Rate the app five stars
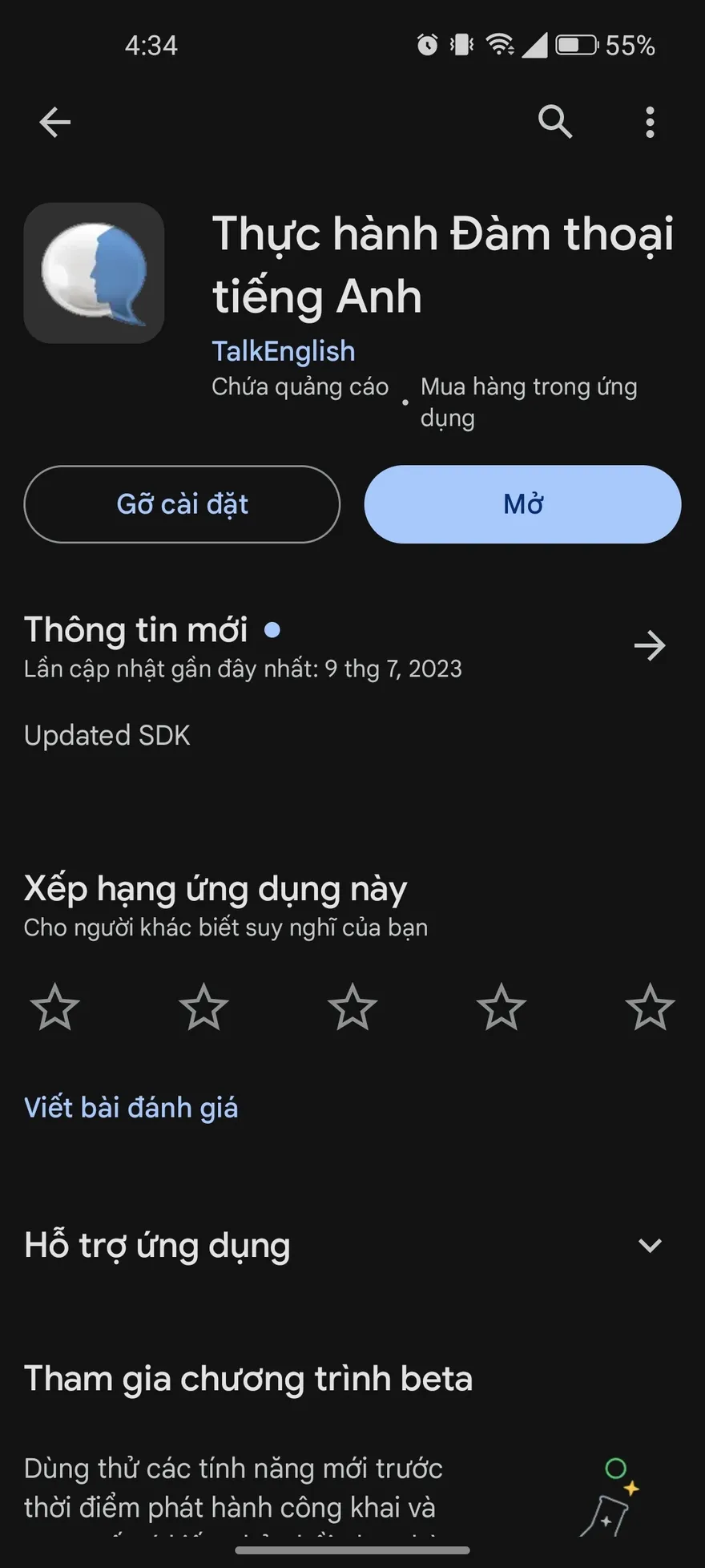This screenshot has width=705, height=1568. point(649,1007)
